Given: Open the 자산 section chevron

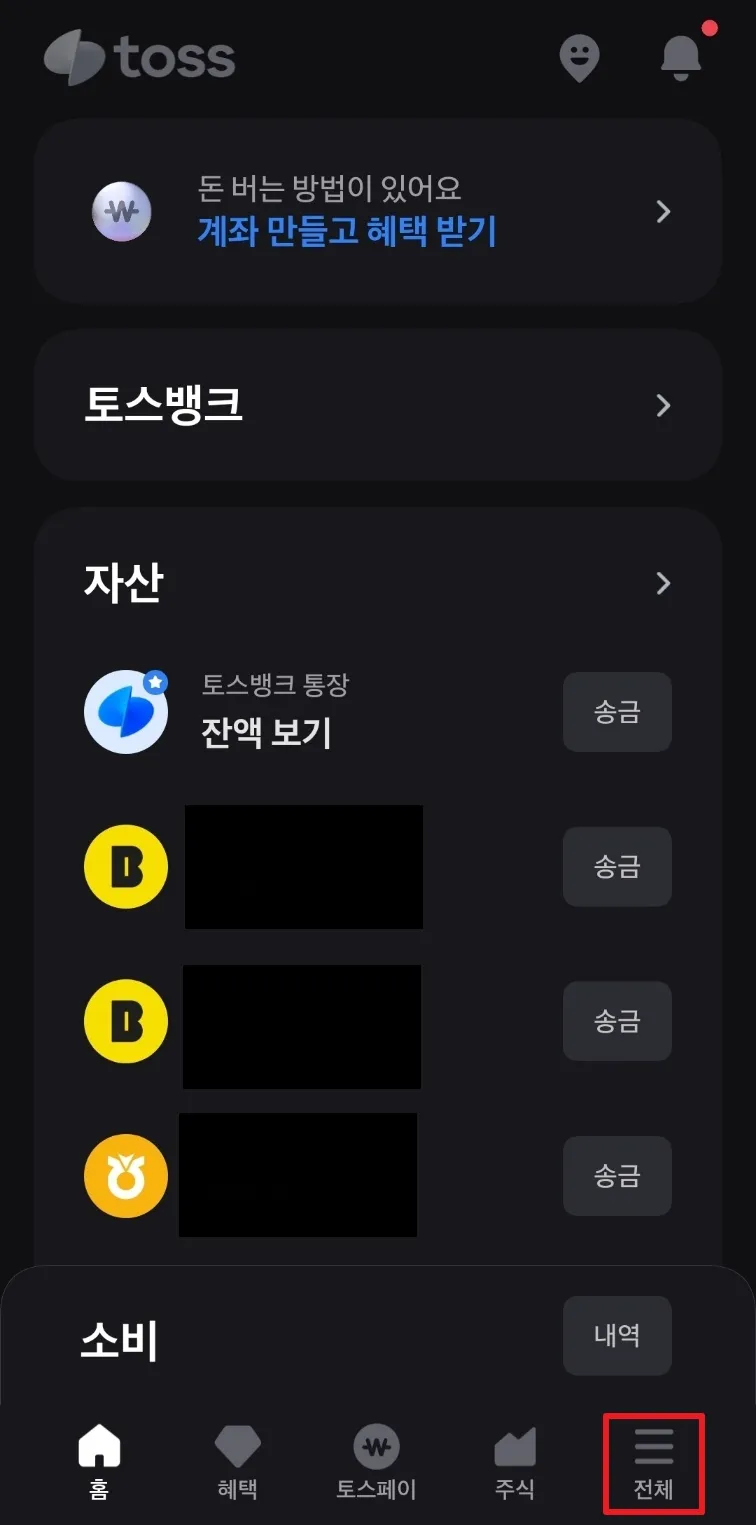Looking at the screenshot, I should pyautogui.click(x=662, y=583).
